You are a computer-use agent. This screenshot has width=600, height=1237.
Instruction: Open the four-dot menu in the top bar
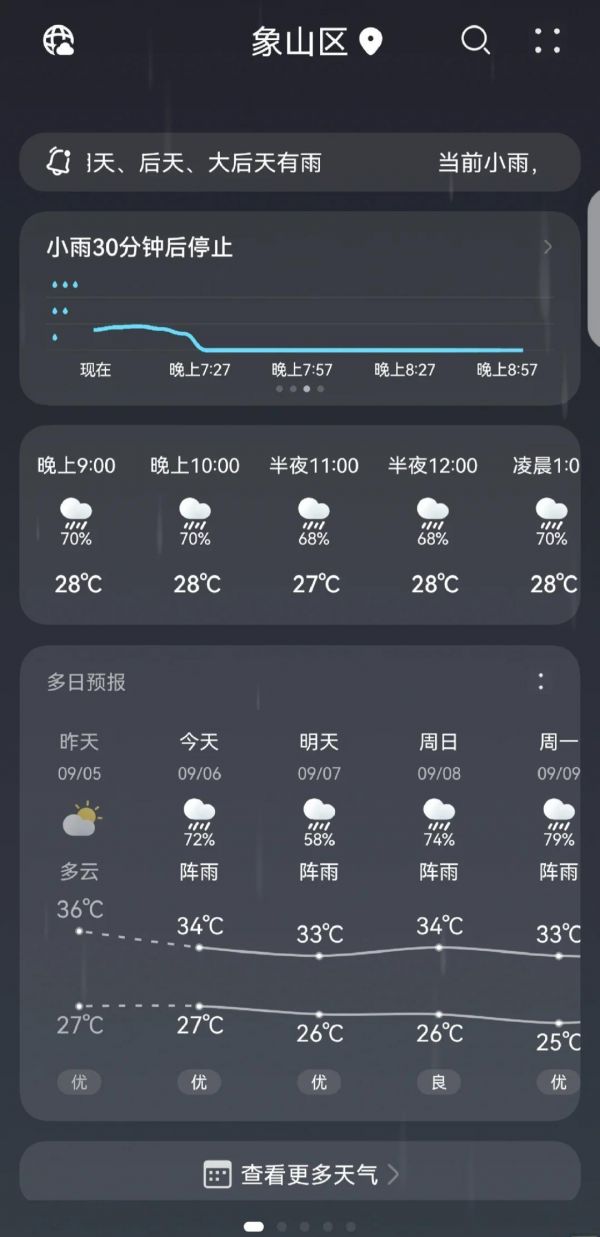546,41
